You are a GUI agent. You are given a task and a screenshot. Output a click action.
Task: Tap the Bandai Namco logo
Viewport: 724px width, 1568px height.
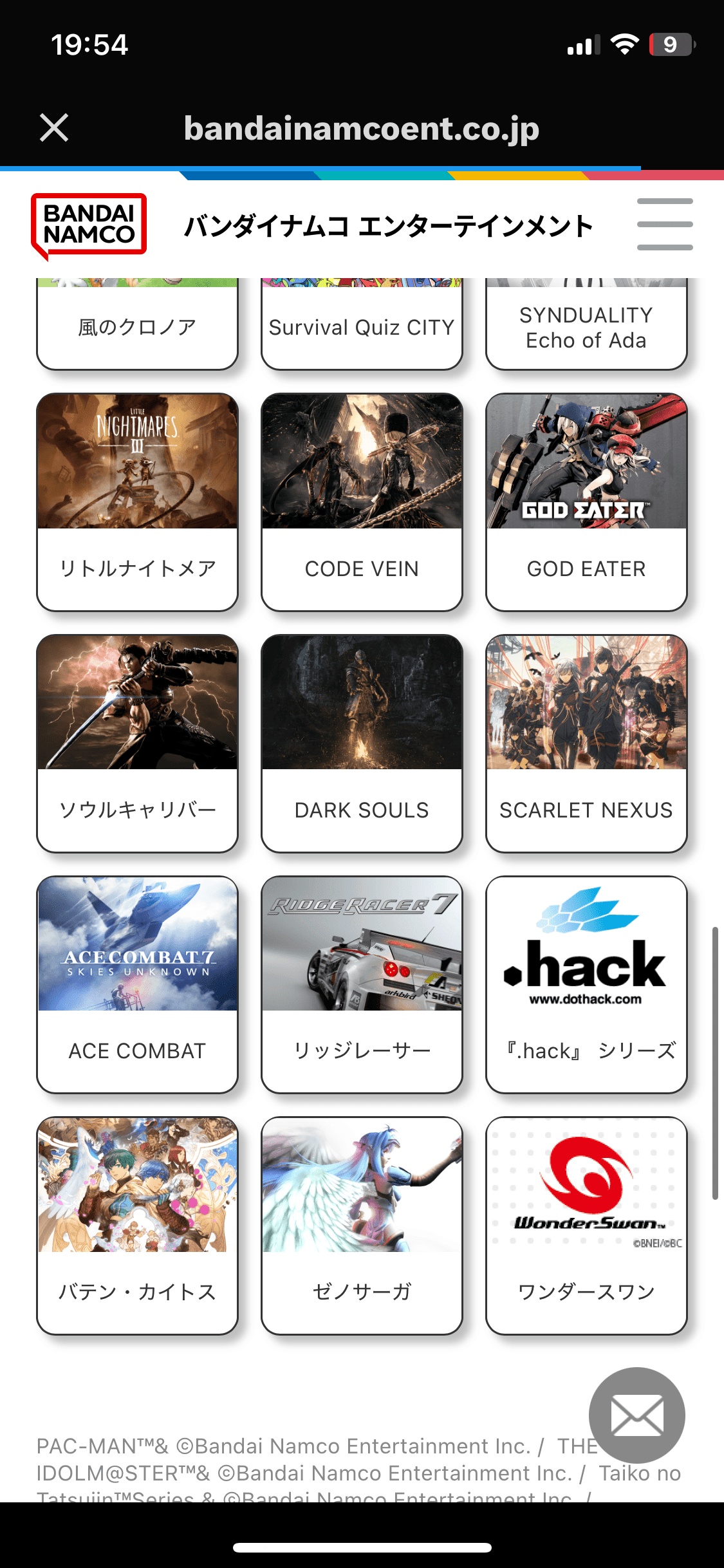[89, 226]
